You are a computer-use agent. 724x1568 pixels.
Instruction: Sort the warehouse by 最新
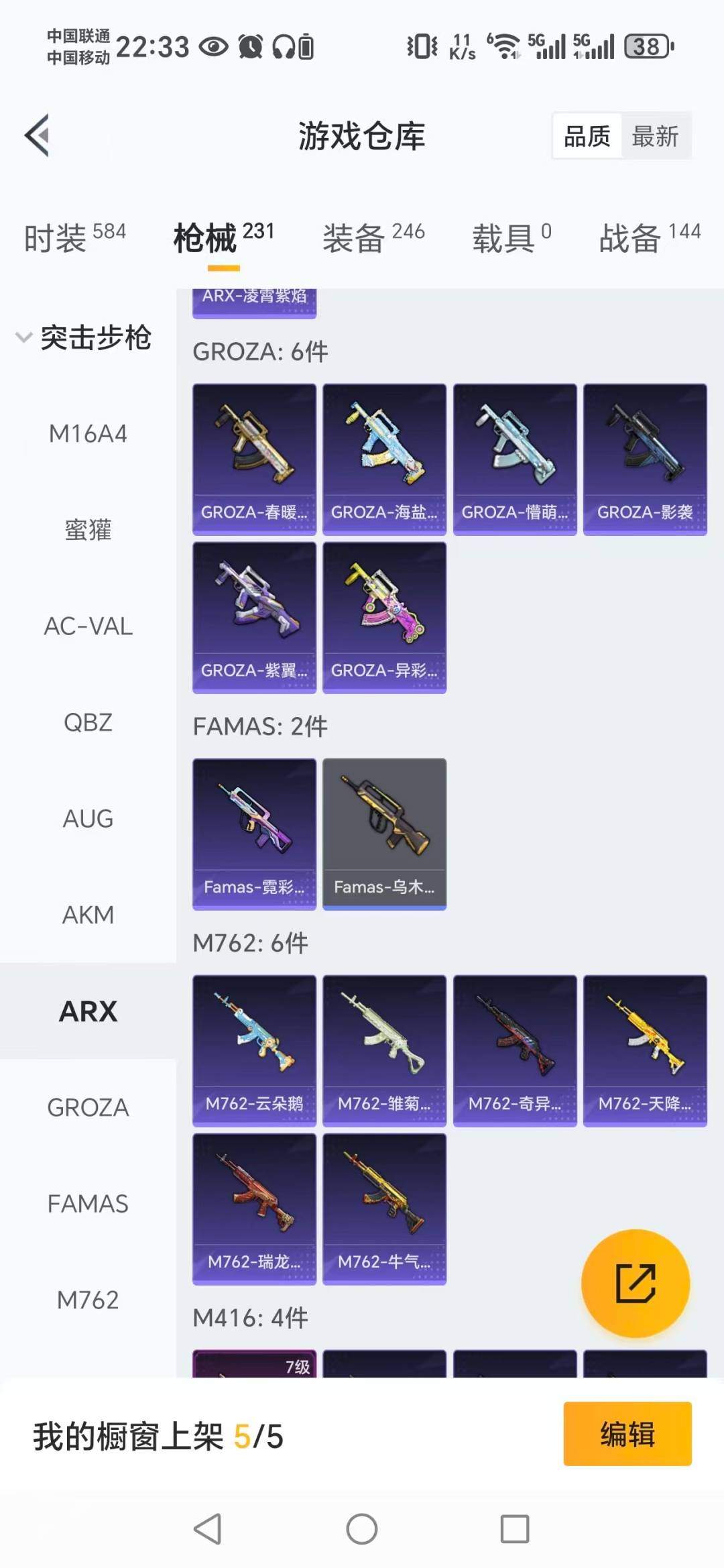[x=655, y=136]
